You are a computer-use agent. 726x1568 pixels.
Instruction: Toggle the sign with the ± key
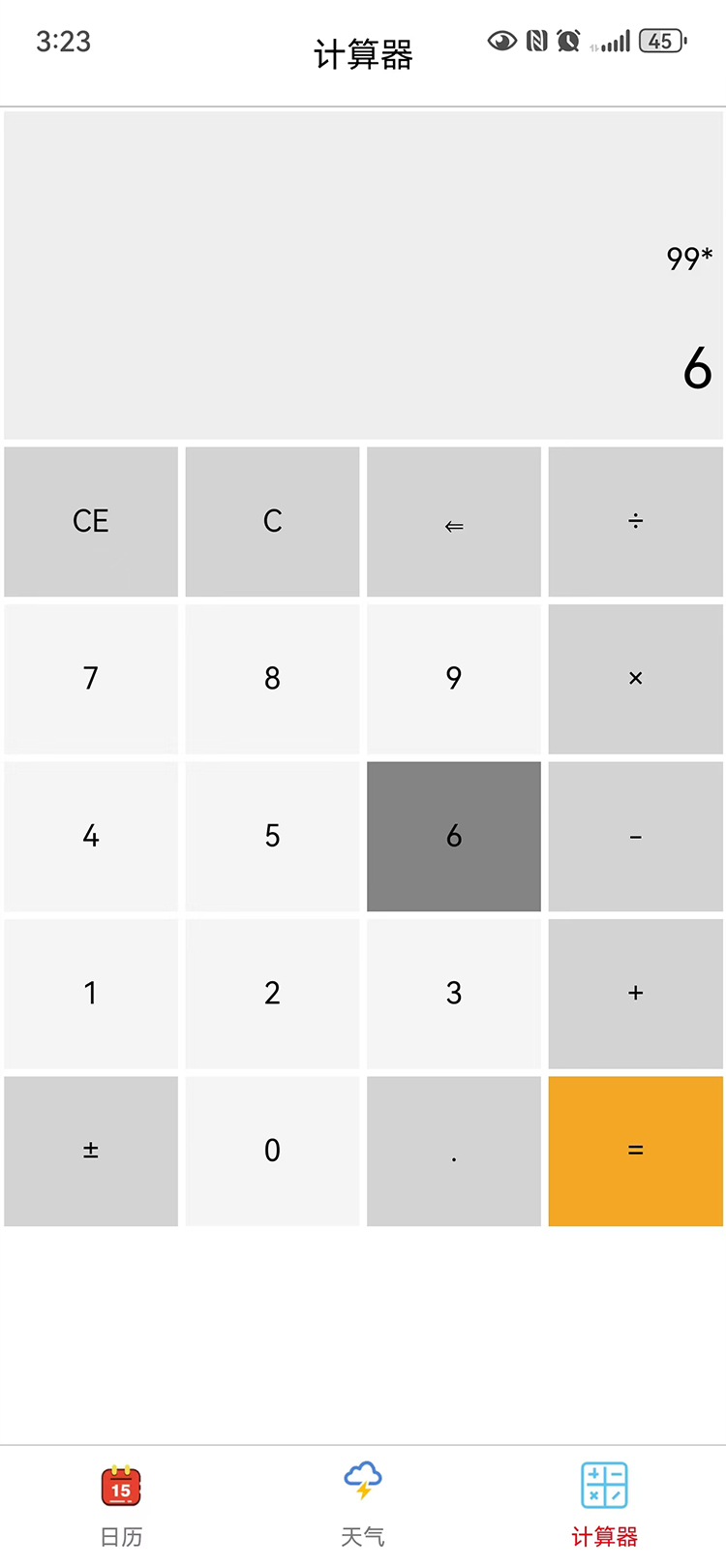pos(91,1151)
